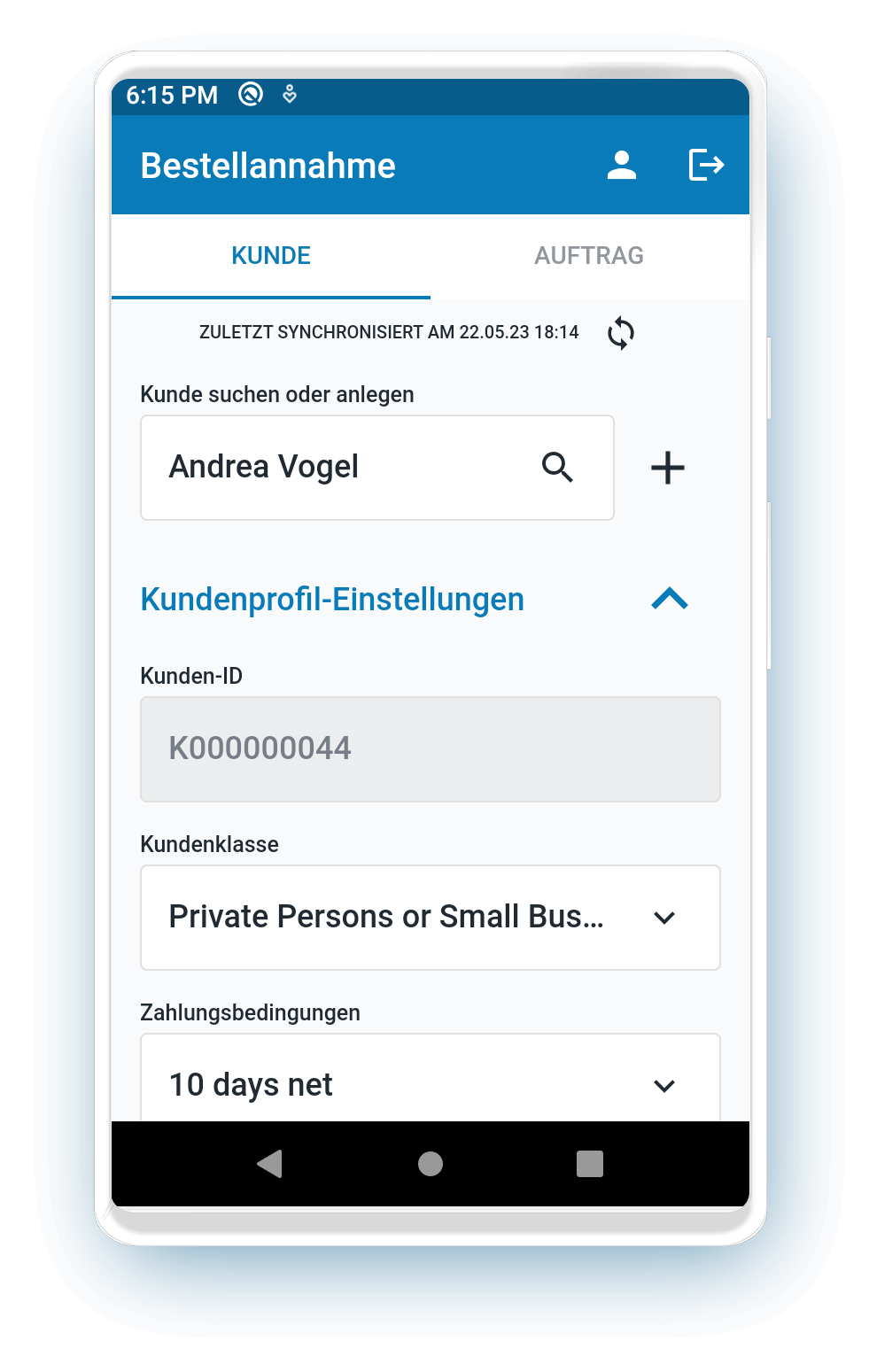
Task: Open the Kundenklasse dropdown
Action: click(x=430, y=918)
